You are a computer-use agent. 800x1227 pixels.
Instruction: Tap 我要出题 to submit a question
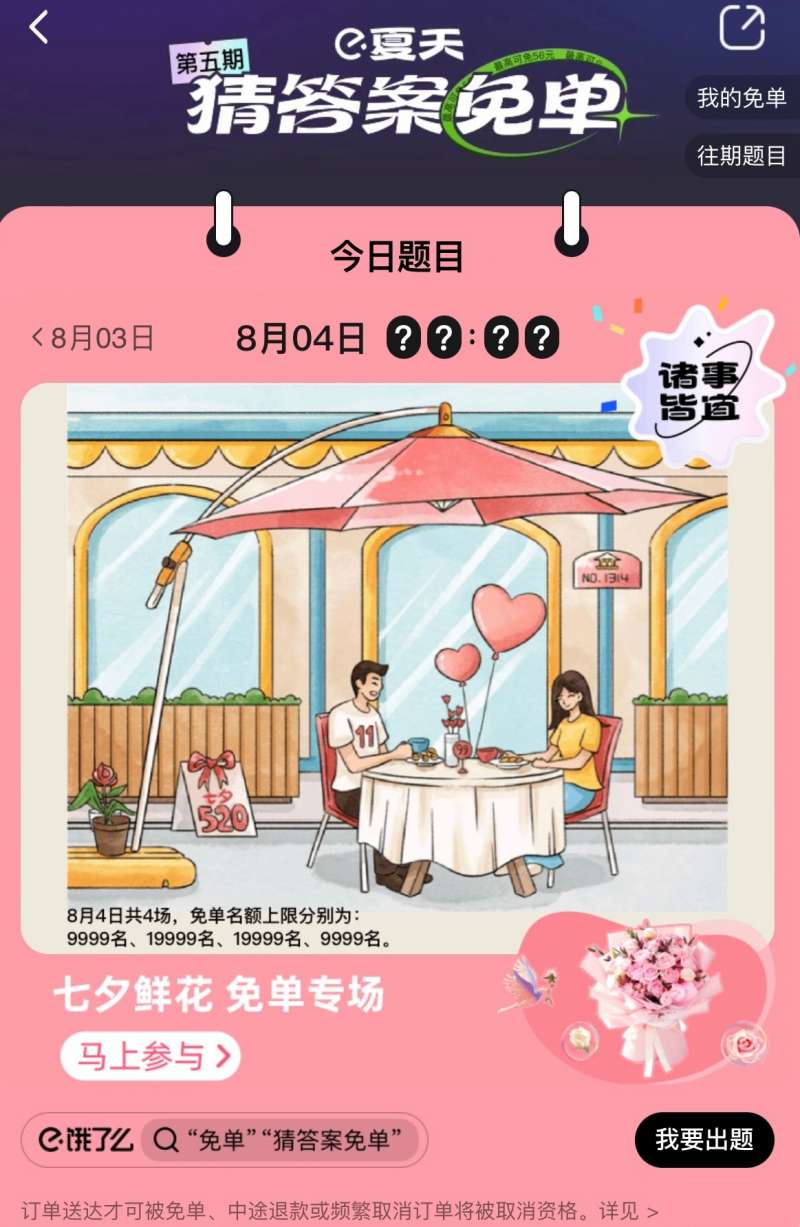click(x=704, y=1140)
